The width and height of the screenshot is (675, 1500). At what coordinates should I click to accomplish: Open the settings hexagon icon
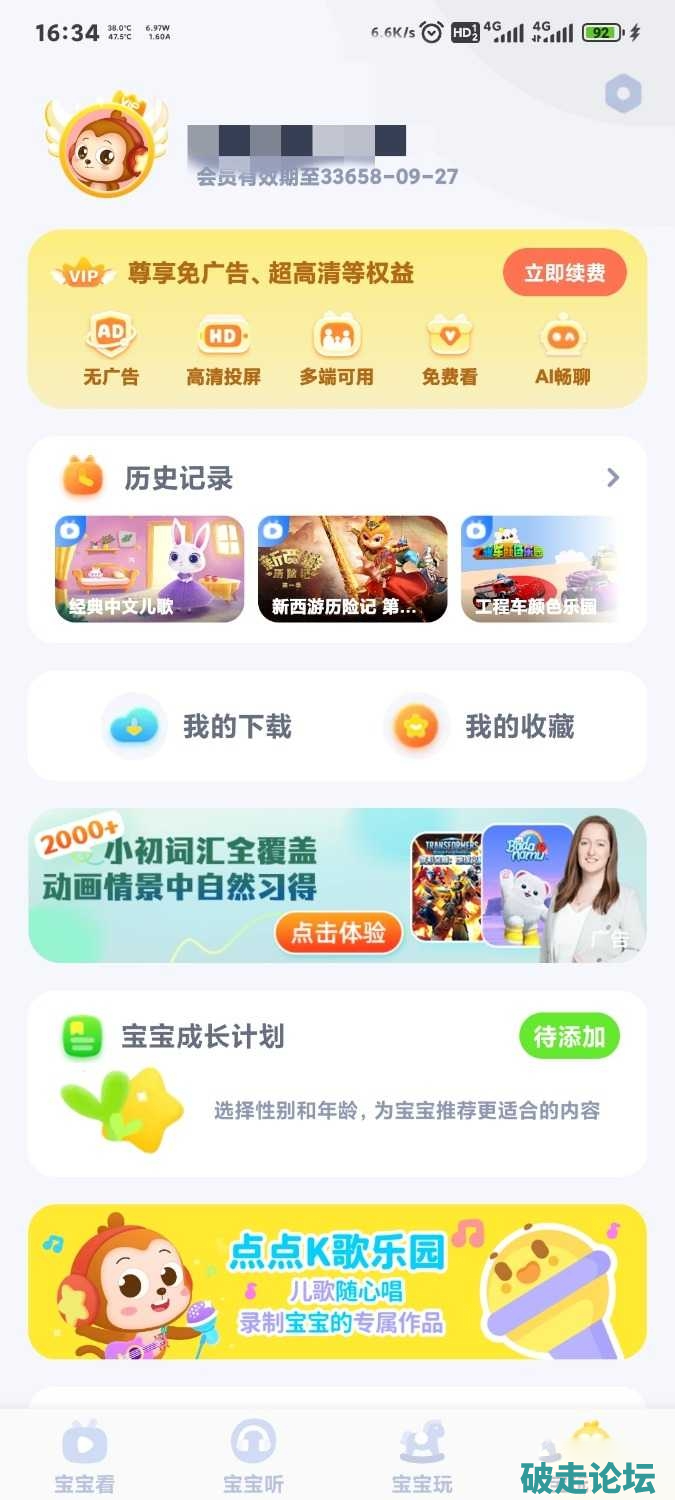click(622, 94)
